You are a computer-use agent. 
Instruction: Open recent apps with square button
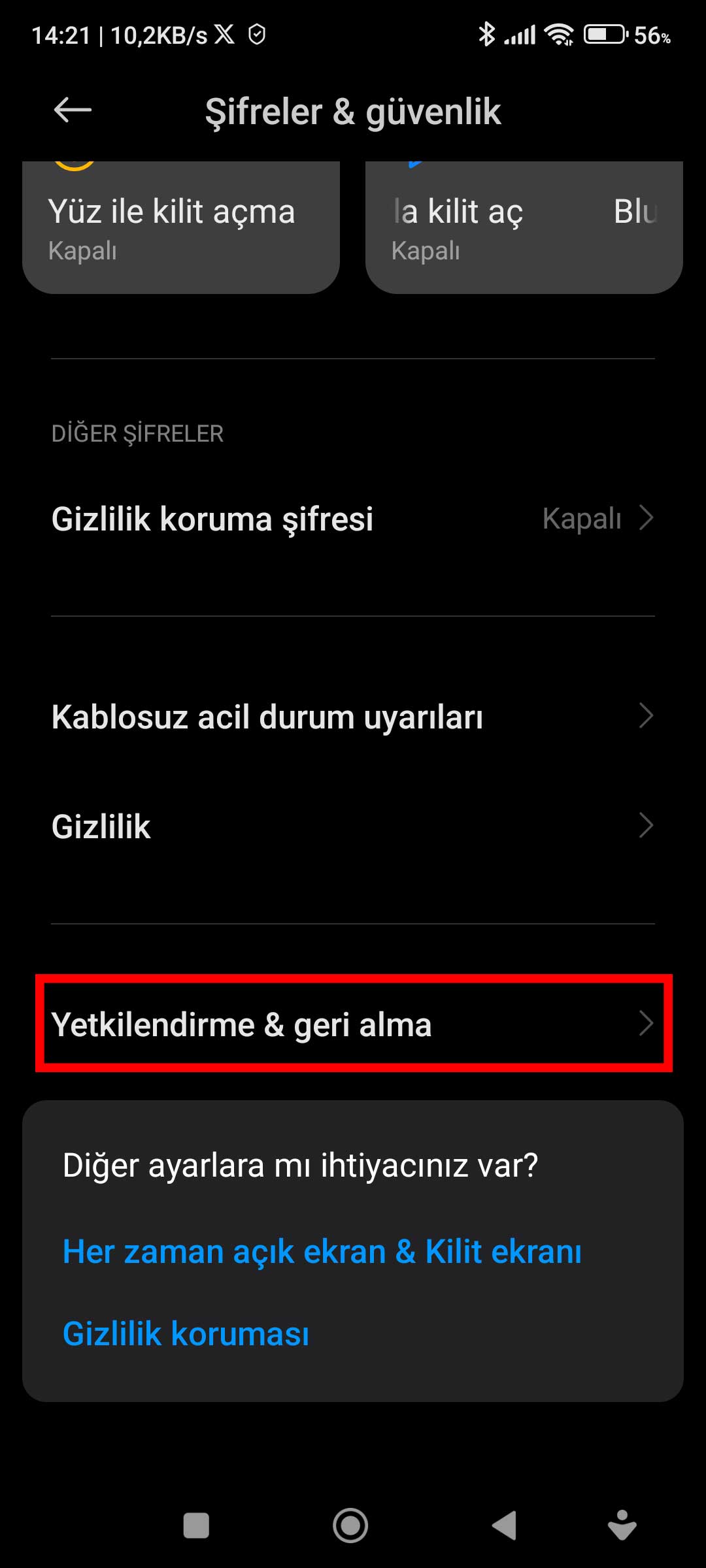pyautogui.click(x=196, y=1526)
